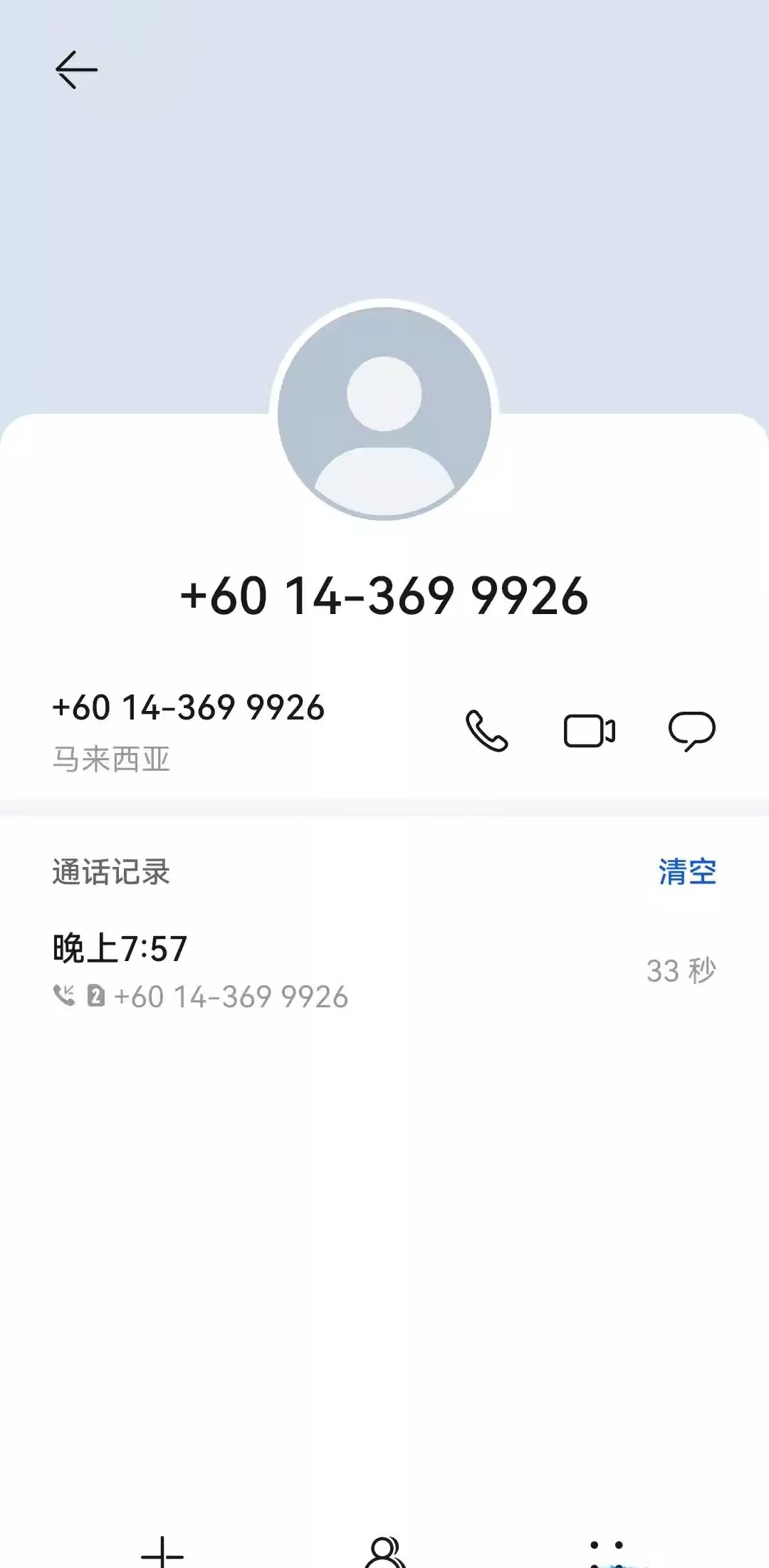Go back using the top-left arrow
The width and height of the screenshot is (769, 1568).
pos(75,70)
